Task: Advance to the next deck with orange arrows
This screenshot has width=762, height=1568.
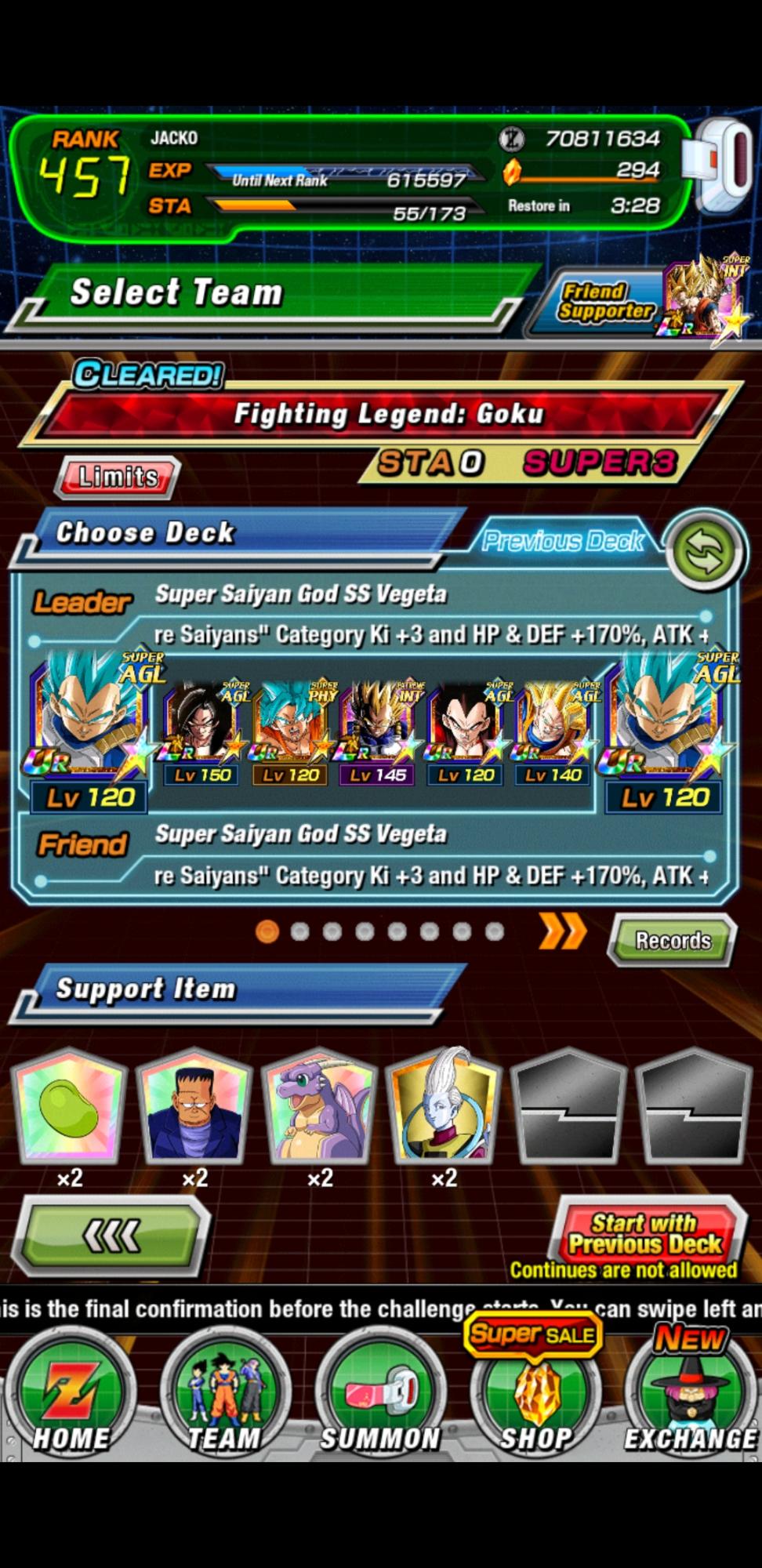Action: [562, 931]
